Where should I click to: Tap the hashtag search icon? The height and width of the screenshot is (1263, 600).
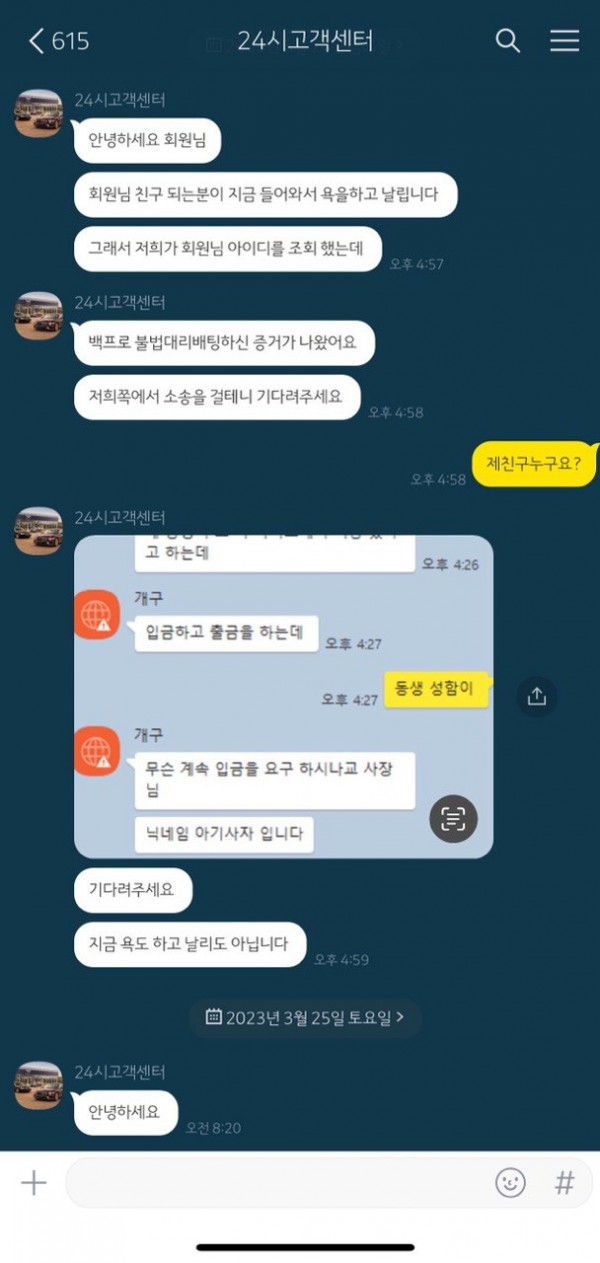565,1184
